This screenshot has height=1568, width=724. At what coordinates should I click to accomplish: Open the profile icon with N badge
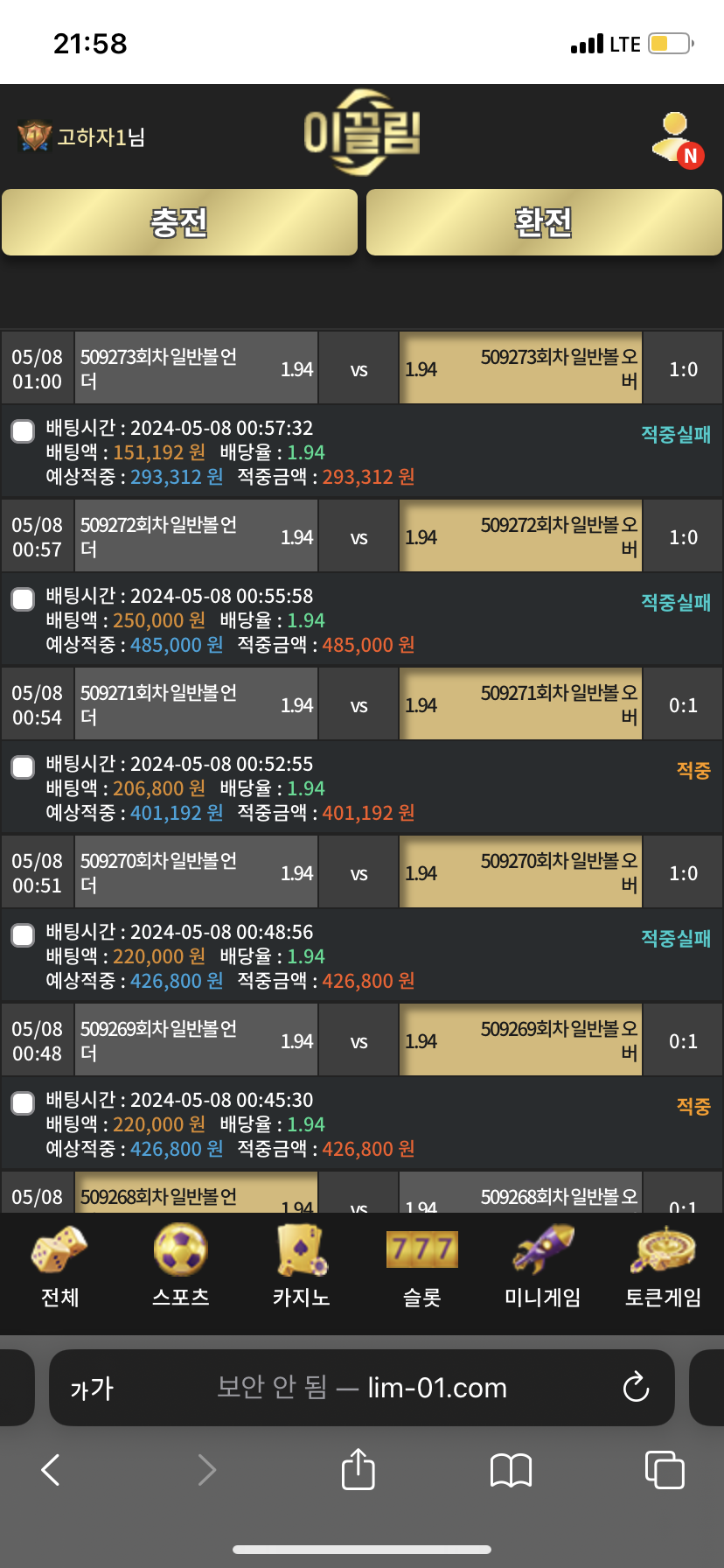677,140
